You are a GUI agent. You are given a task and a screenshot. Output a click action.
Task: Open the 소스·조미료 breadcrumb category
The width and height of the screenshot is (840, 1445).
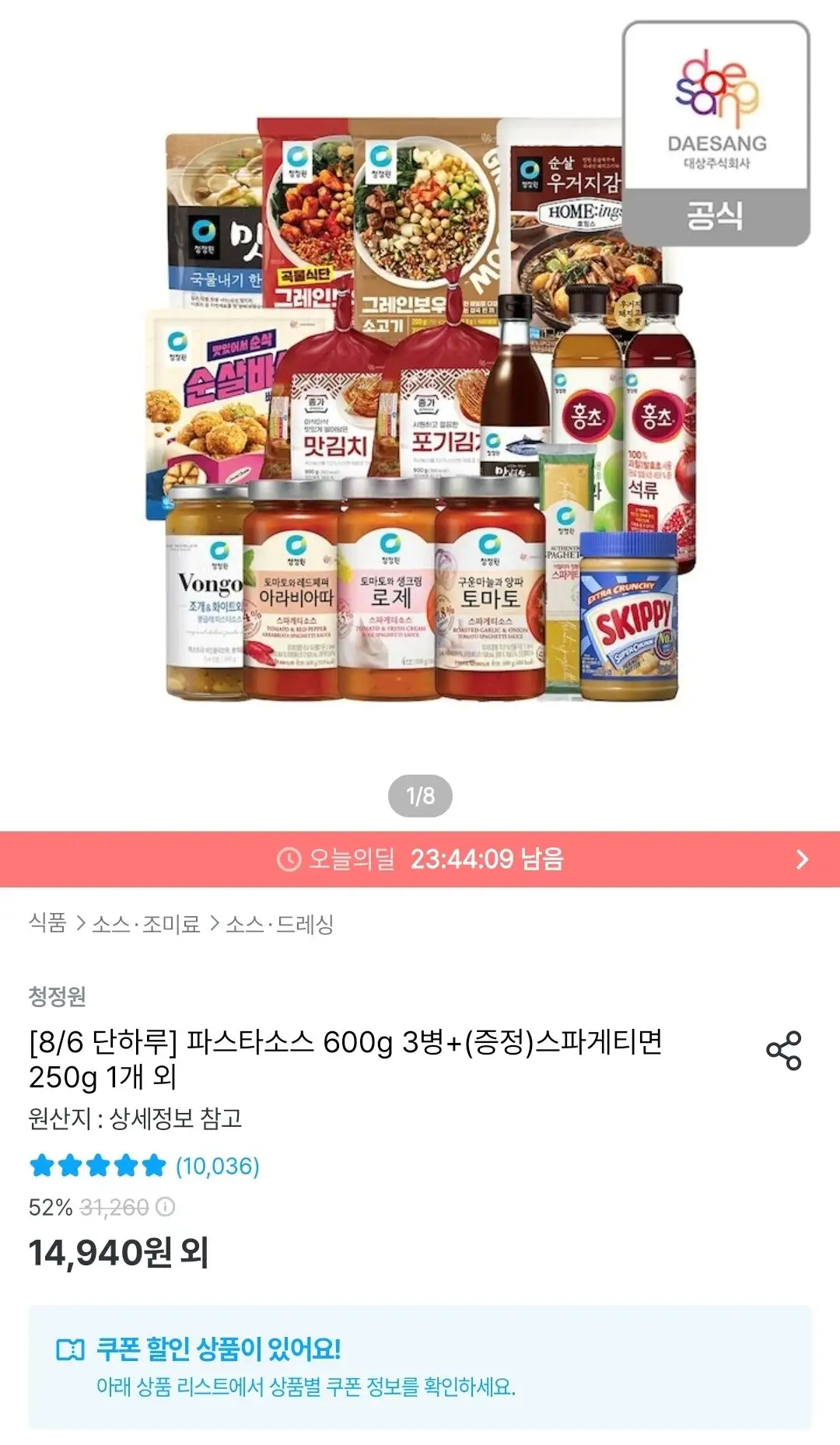(x=146, y=924)
